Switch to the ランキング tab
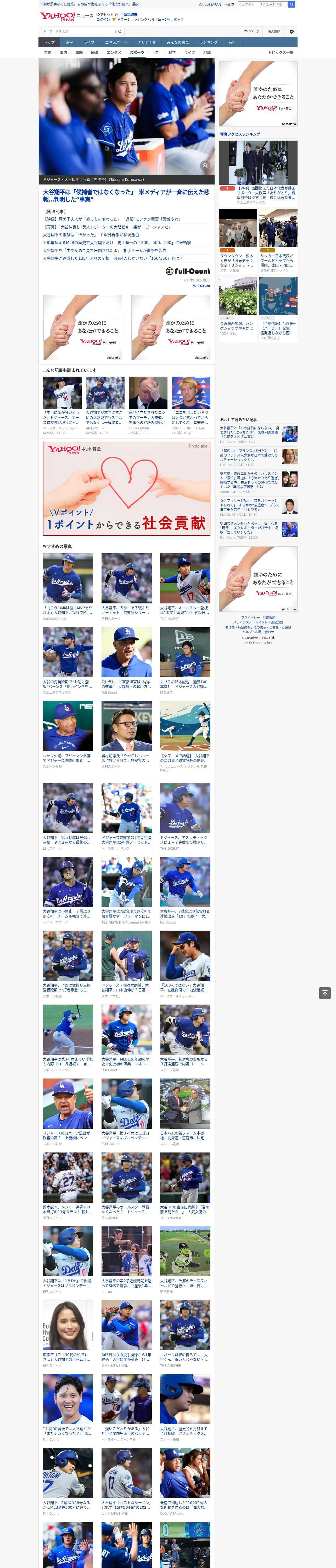This screenshot has height=1568, width=336. point(209,43)
